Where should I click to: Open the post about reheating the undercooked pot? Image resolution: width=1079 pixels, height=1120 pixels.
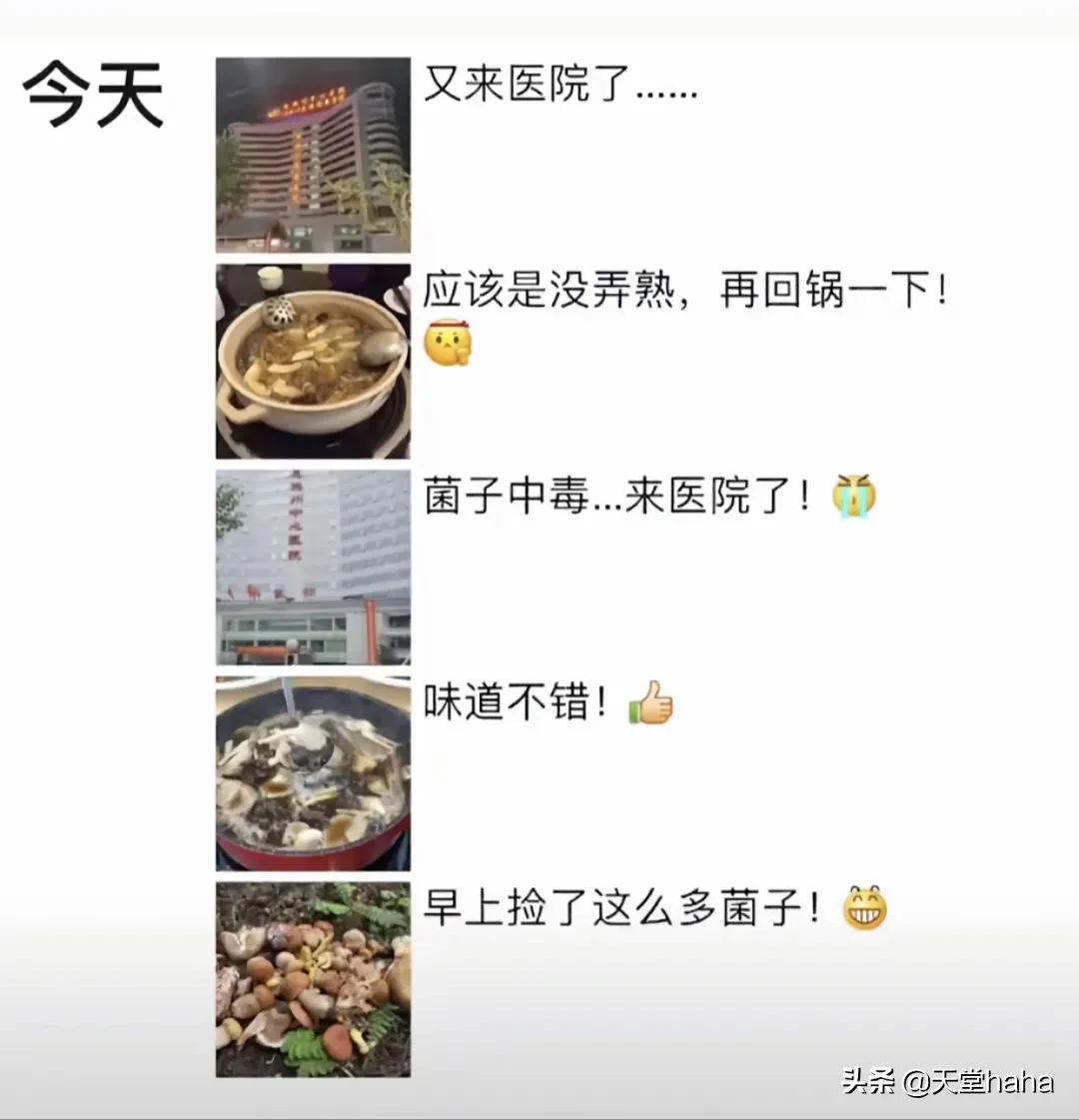(683, 292)
